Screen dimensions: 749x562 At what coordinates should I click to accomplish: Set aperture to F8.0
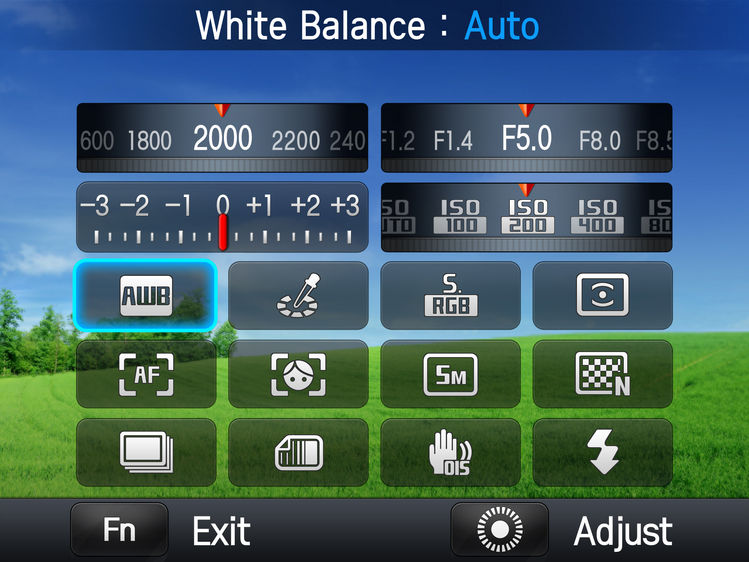[599, 141]
